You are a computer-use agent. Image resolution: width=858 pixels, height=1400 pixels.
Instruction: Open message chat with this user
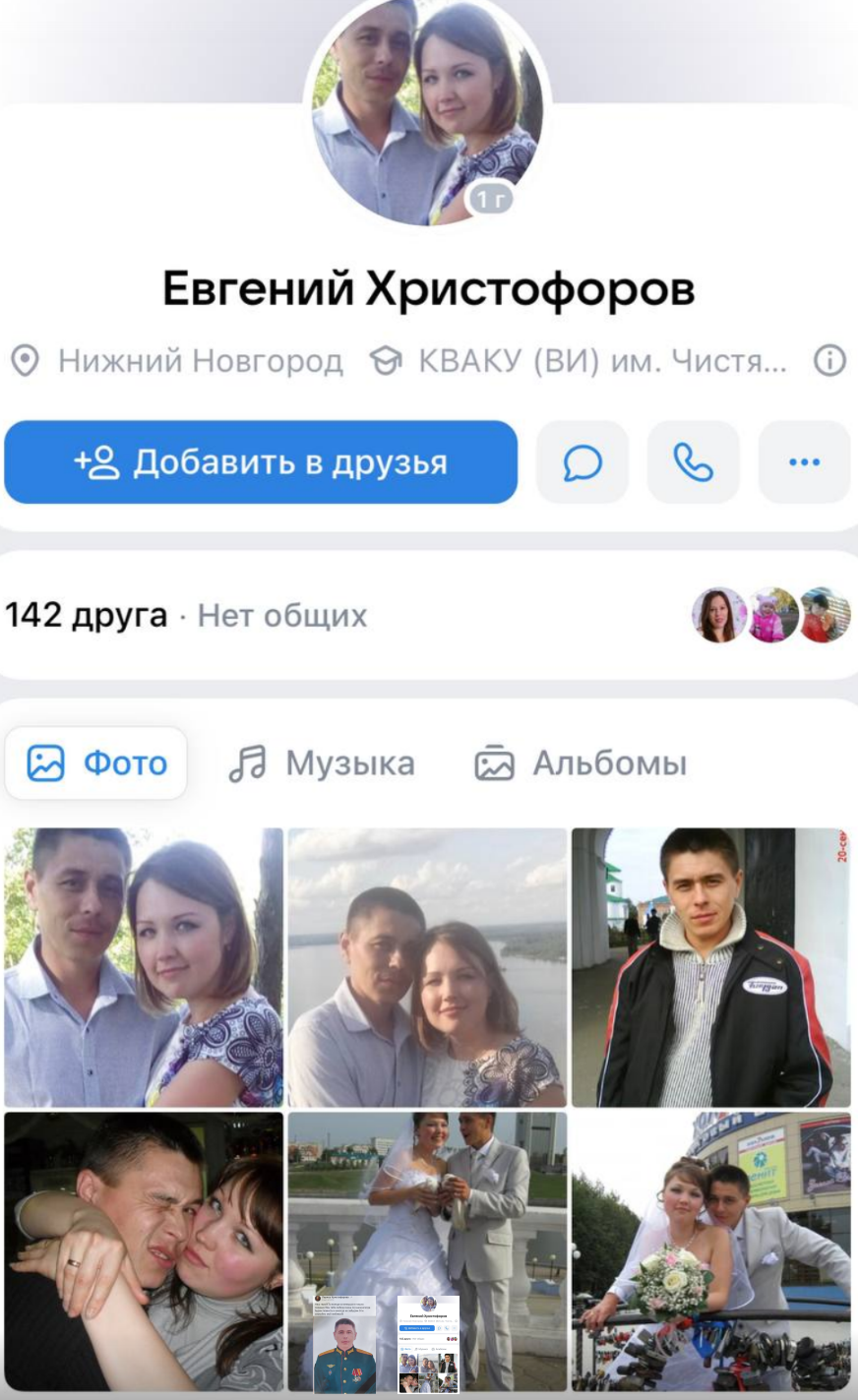(582, 462)
